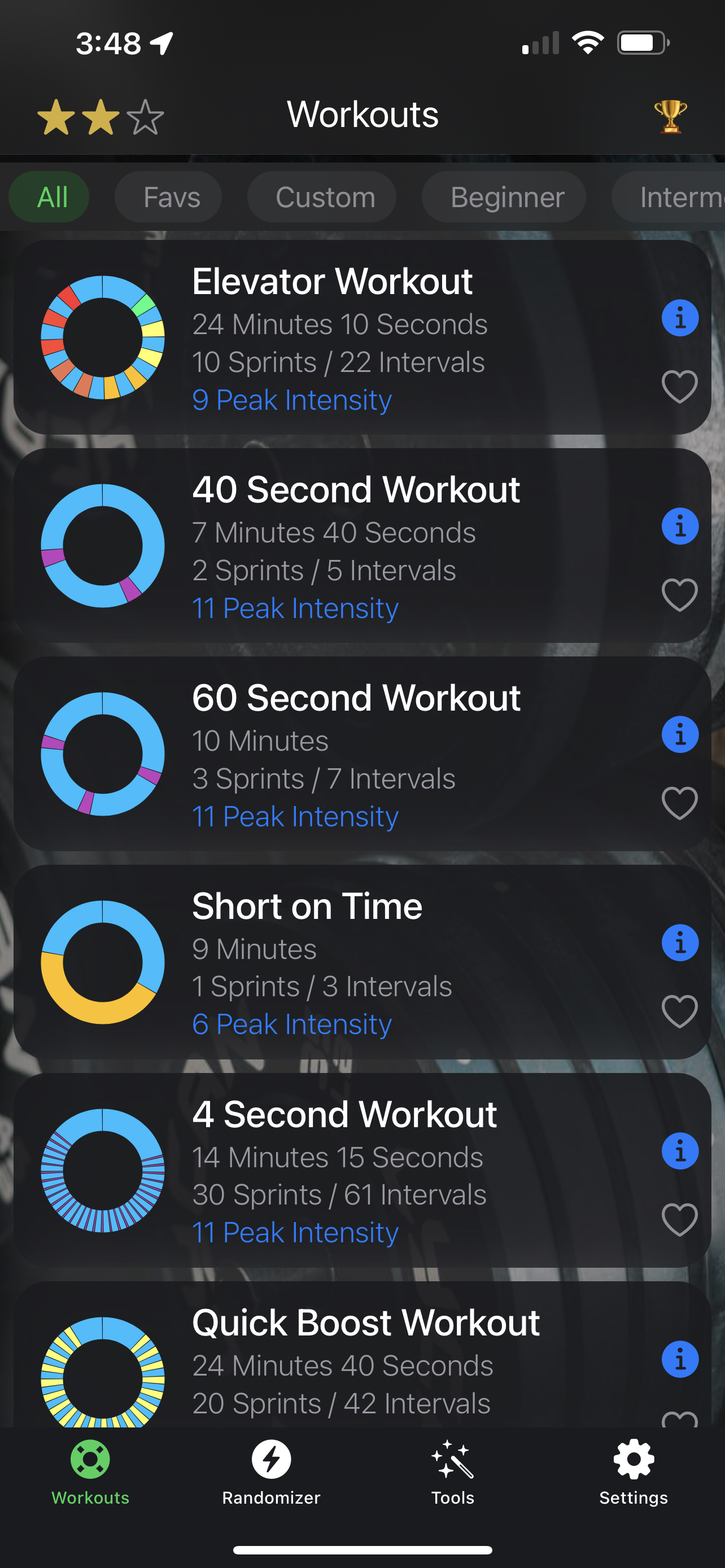View info for 60 Second Workout
This screenshot has height=1568, width=725.
click(679, 735)
